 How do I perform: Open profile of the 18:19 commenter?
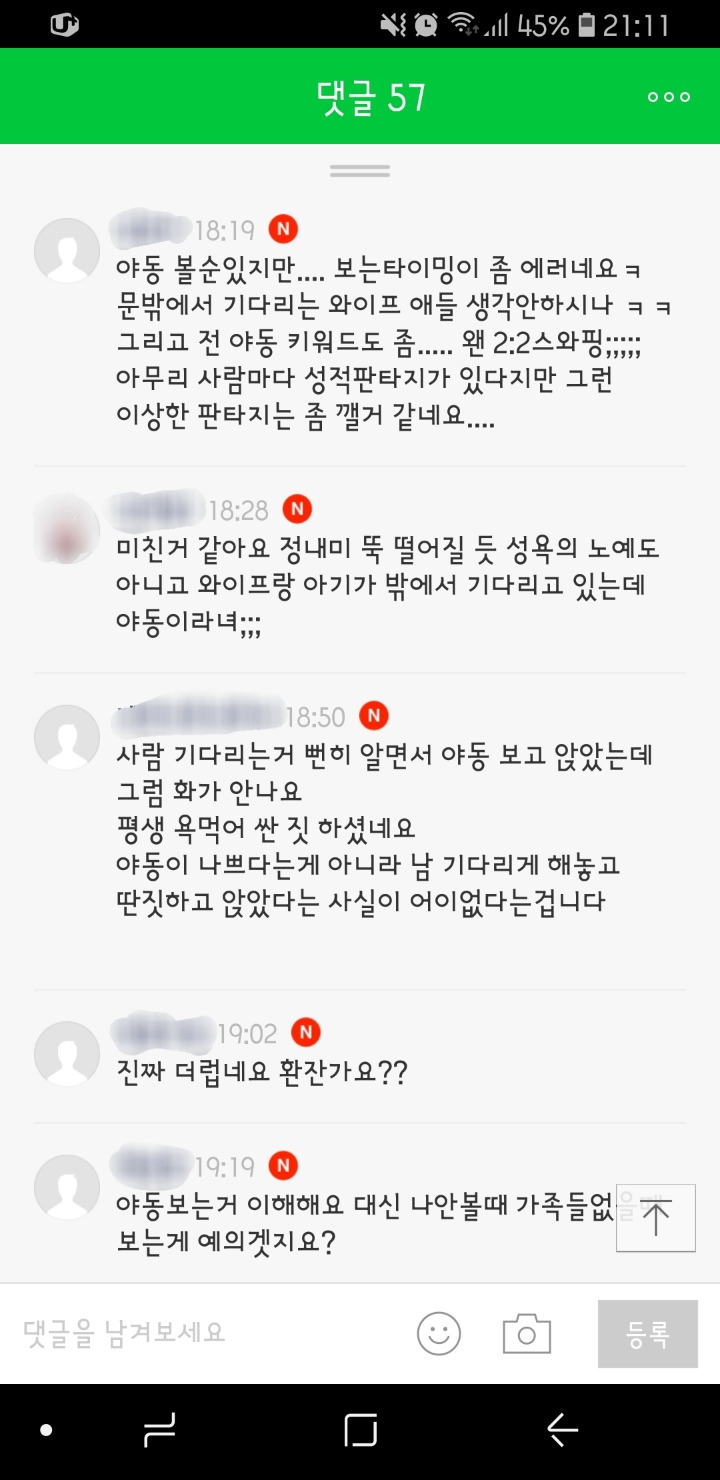point(67,251)
